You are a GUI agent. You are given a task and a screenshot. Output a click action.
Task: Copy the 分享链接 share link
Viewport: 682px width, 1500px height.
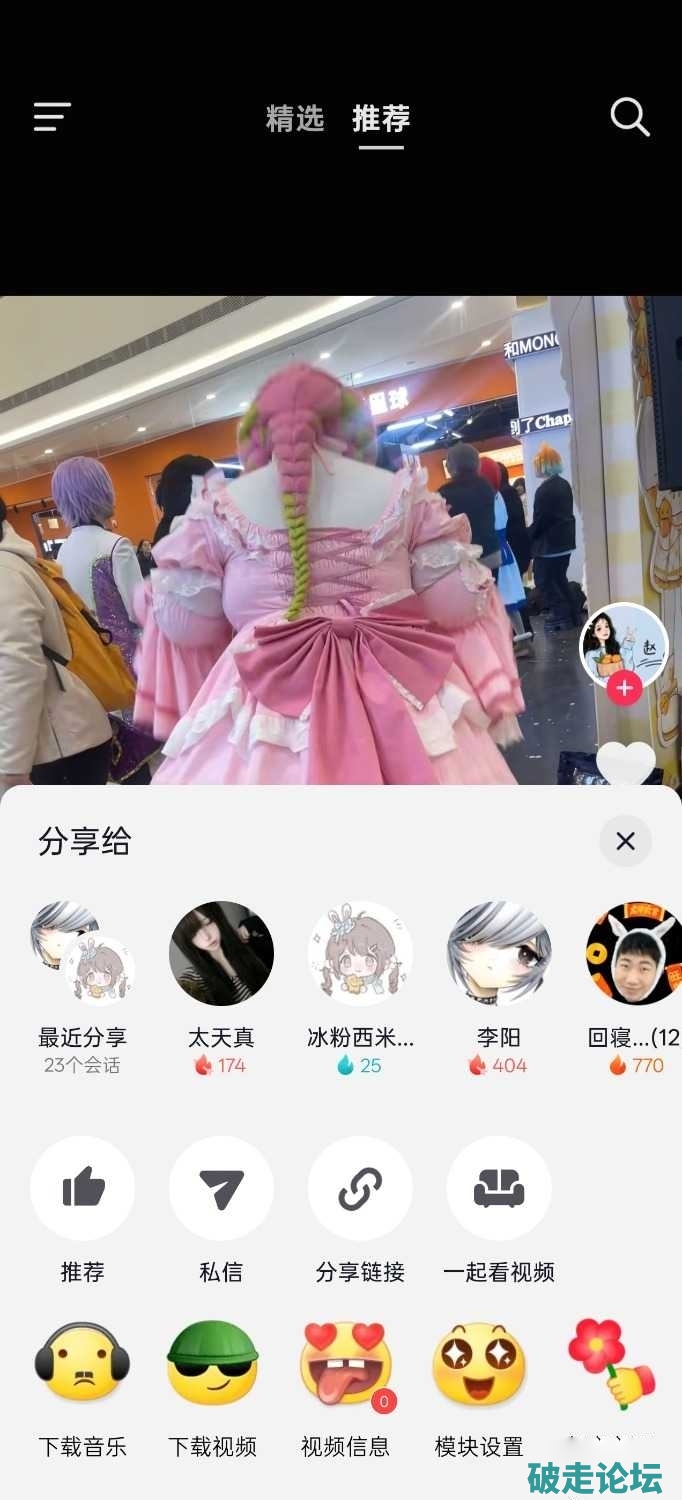pyautogui.click(x=360, y=1188)
